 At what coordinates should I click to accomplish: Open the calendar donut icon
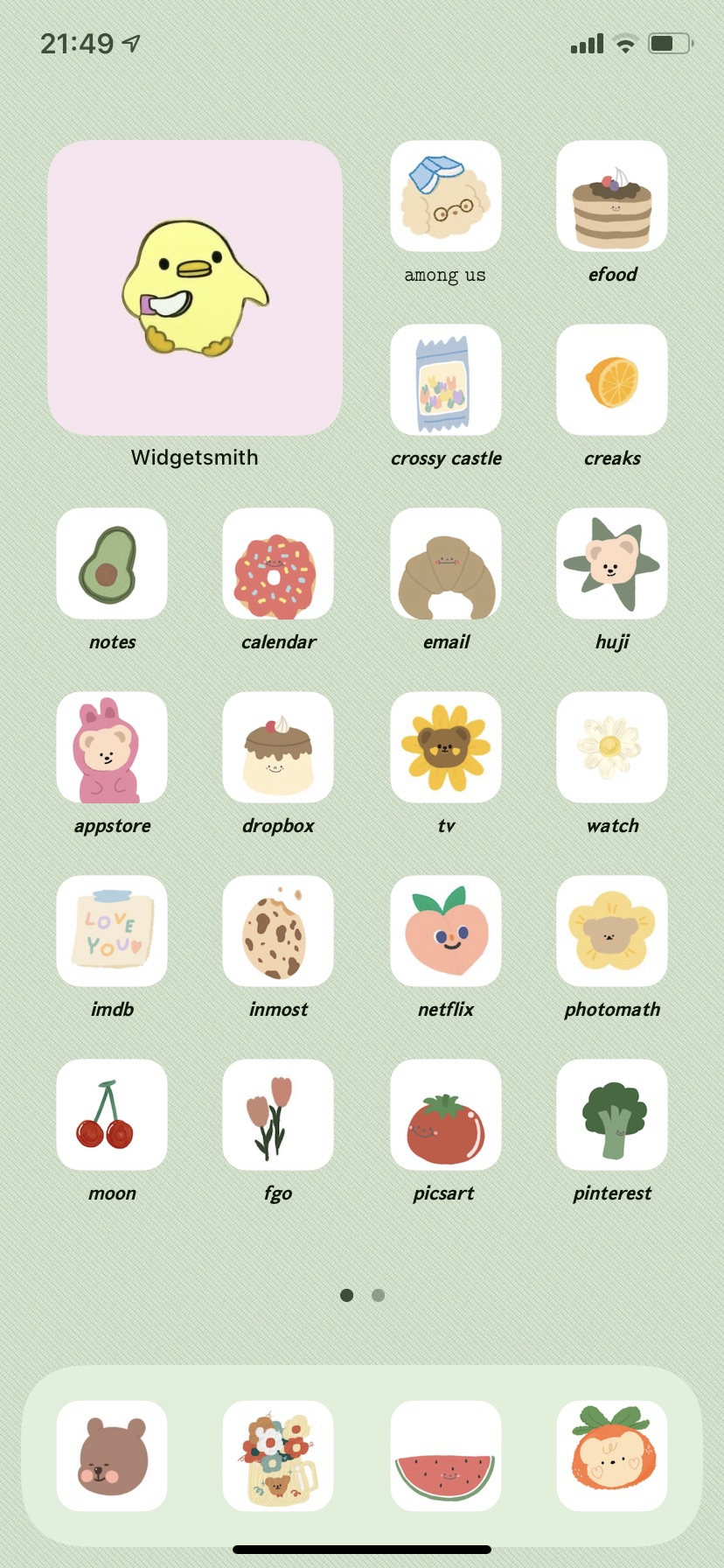point(278,563)
